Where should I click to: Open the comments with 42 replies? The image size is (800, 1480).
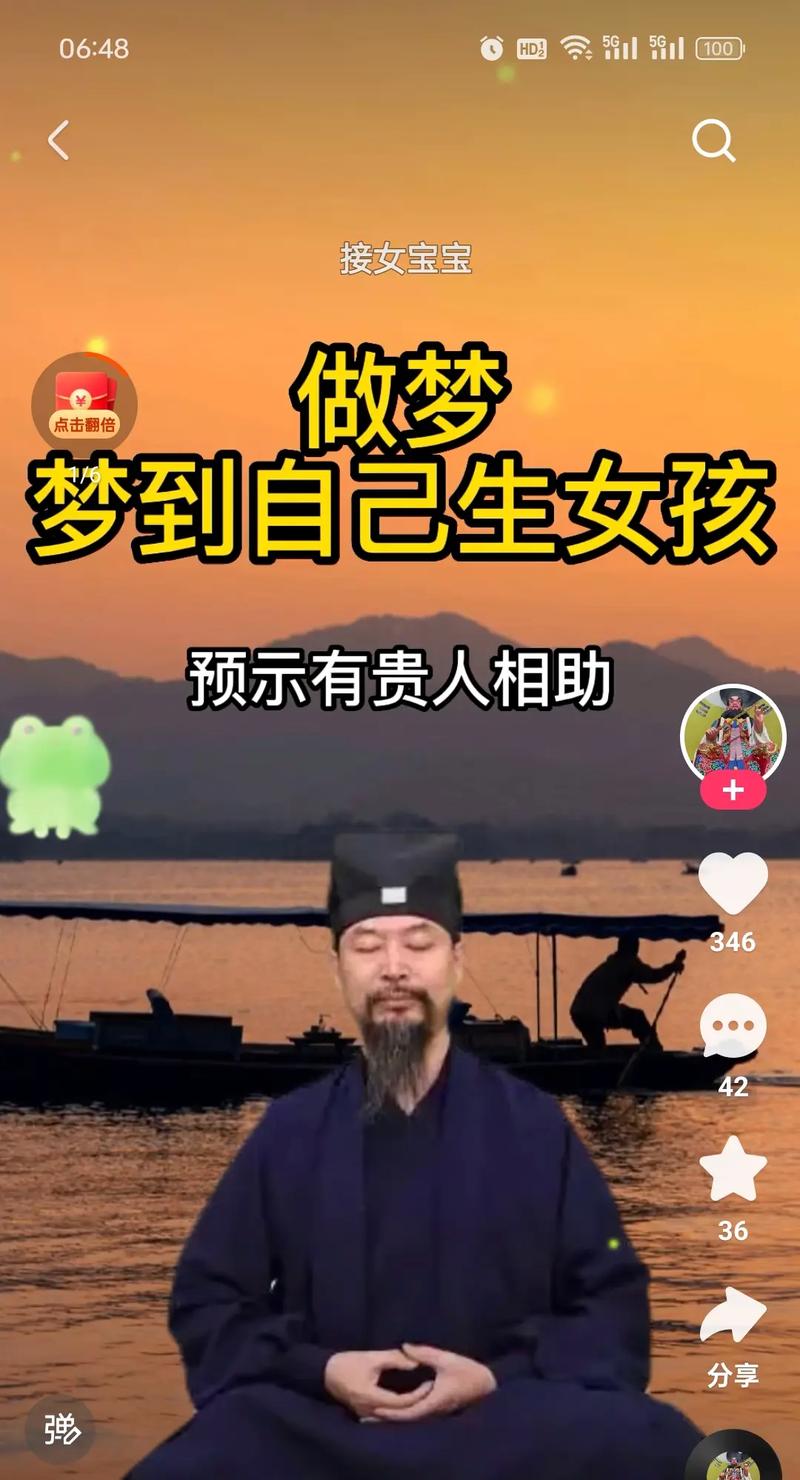pos(733,1028)
